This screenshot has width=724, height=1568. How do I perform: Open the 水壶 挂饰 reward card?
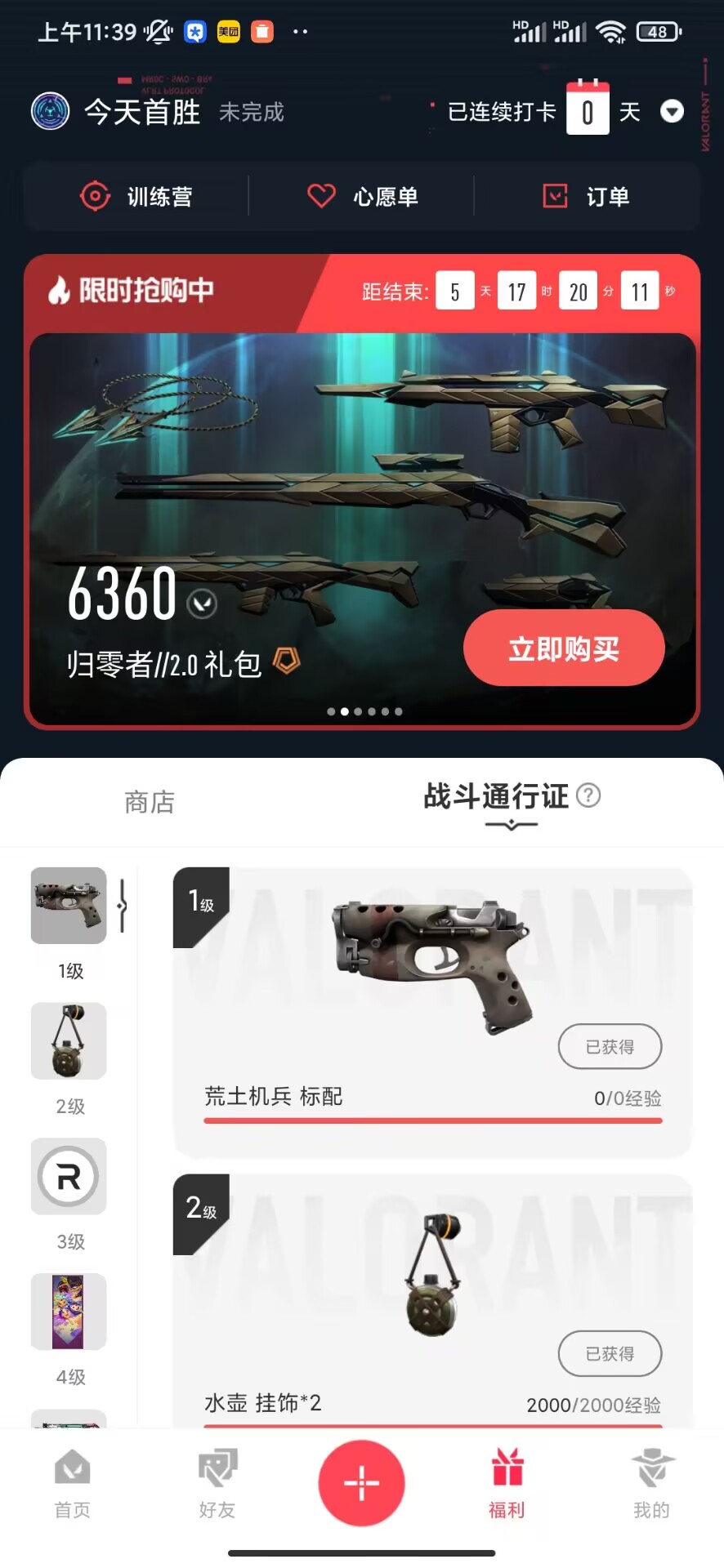pyautogui.click(x=433, y=1301)
